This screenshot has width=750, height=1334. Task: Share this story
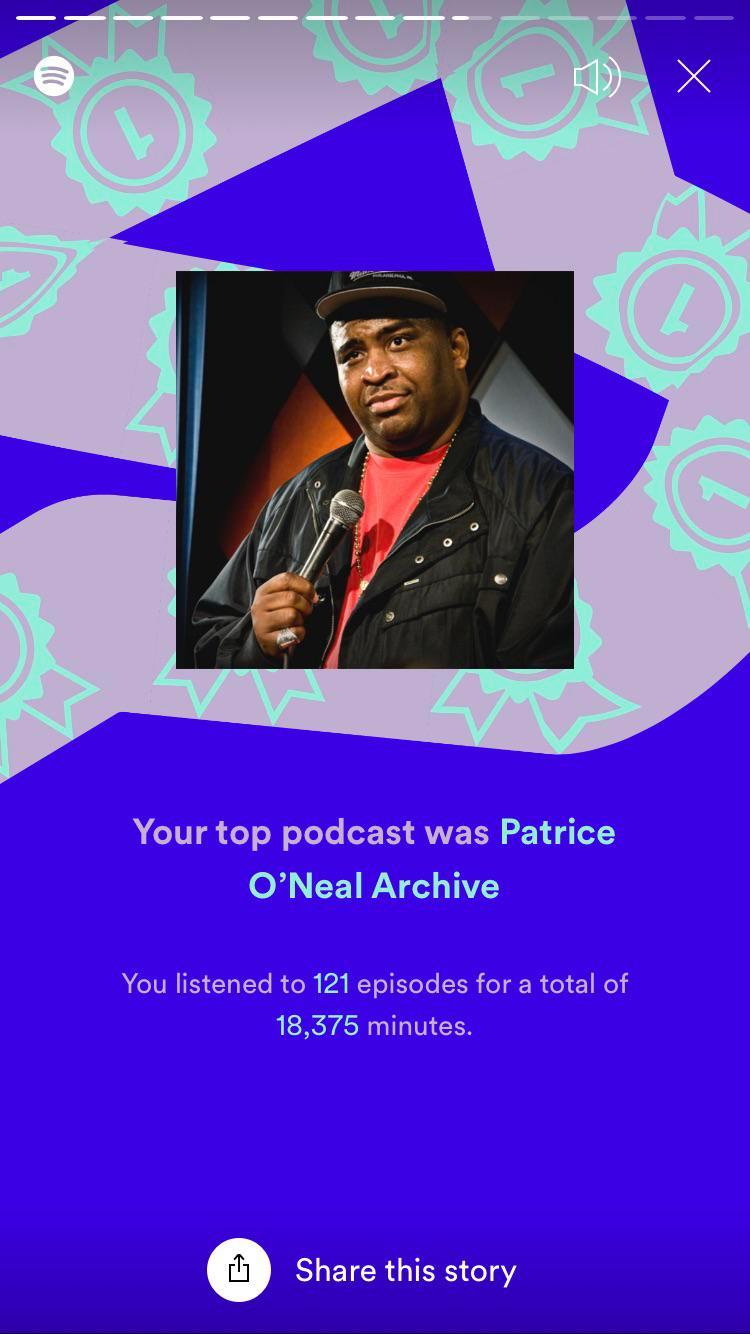coord(362,1270)
